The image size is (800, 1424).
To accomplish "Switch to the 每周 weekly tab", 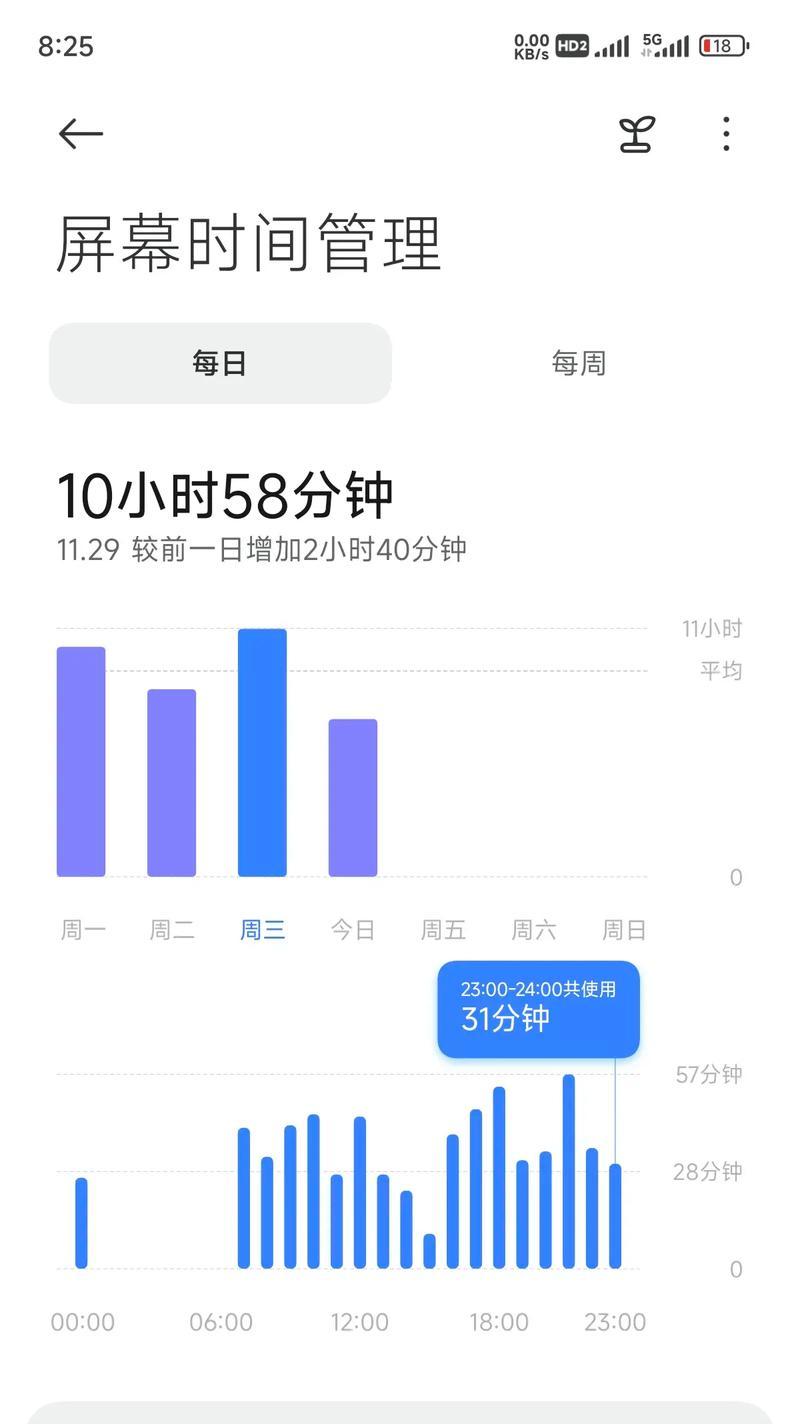I will coord(579,363).
